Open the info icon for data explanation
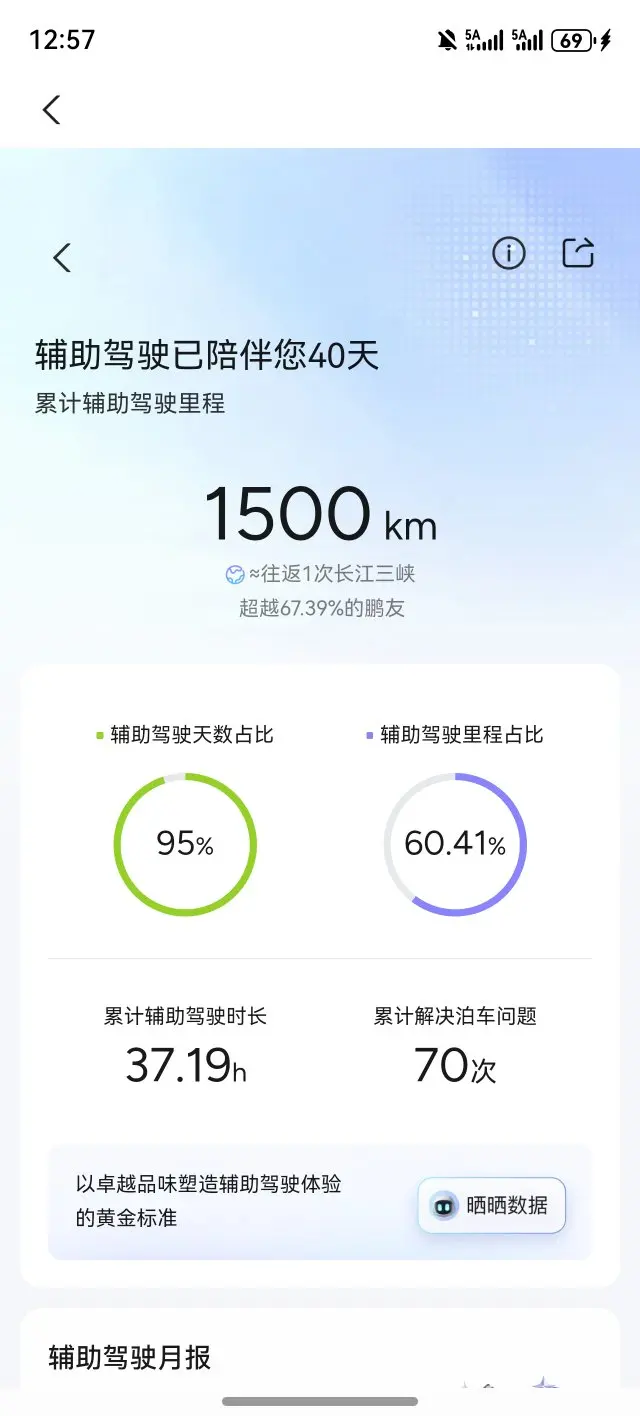The height and width of the screenshot is (1416, 640). (509, 254)
